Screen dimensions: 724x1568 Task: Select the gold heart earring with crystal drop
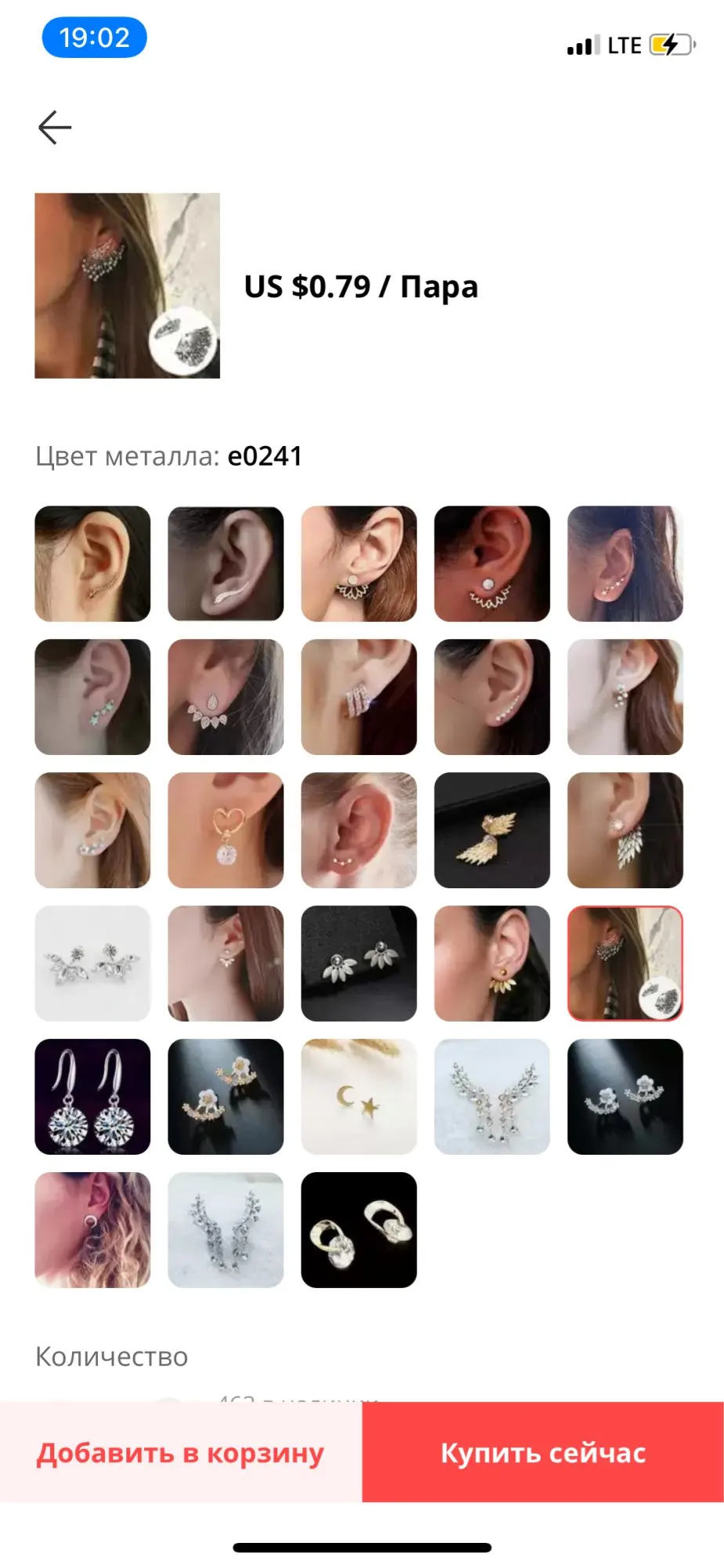click(x=226, y=830)
